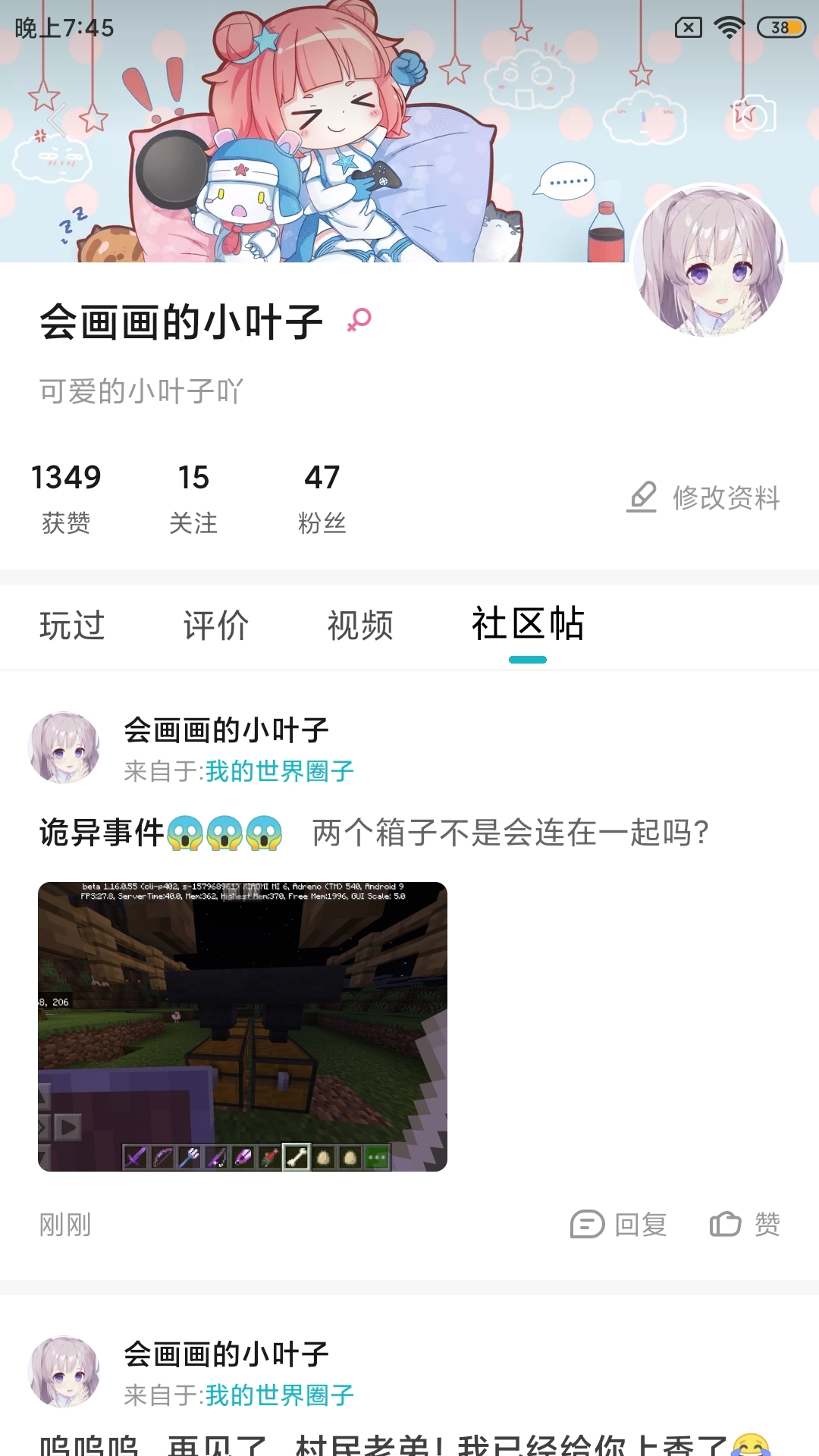
Task: Switch to the 视频 tab
Action: click(x=360, y=626)
